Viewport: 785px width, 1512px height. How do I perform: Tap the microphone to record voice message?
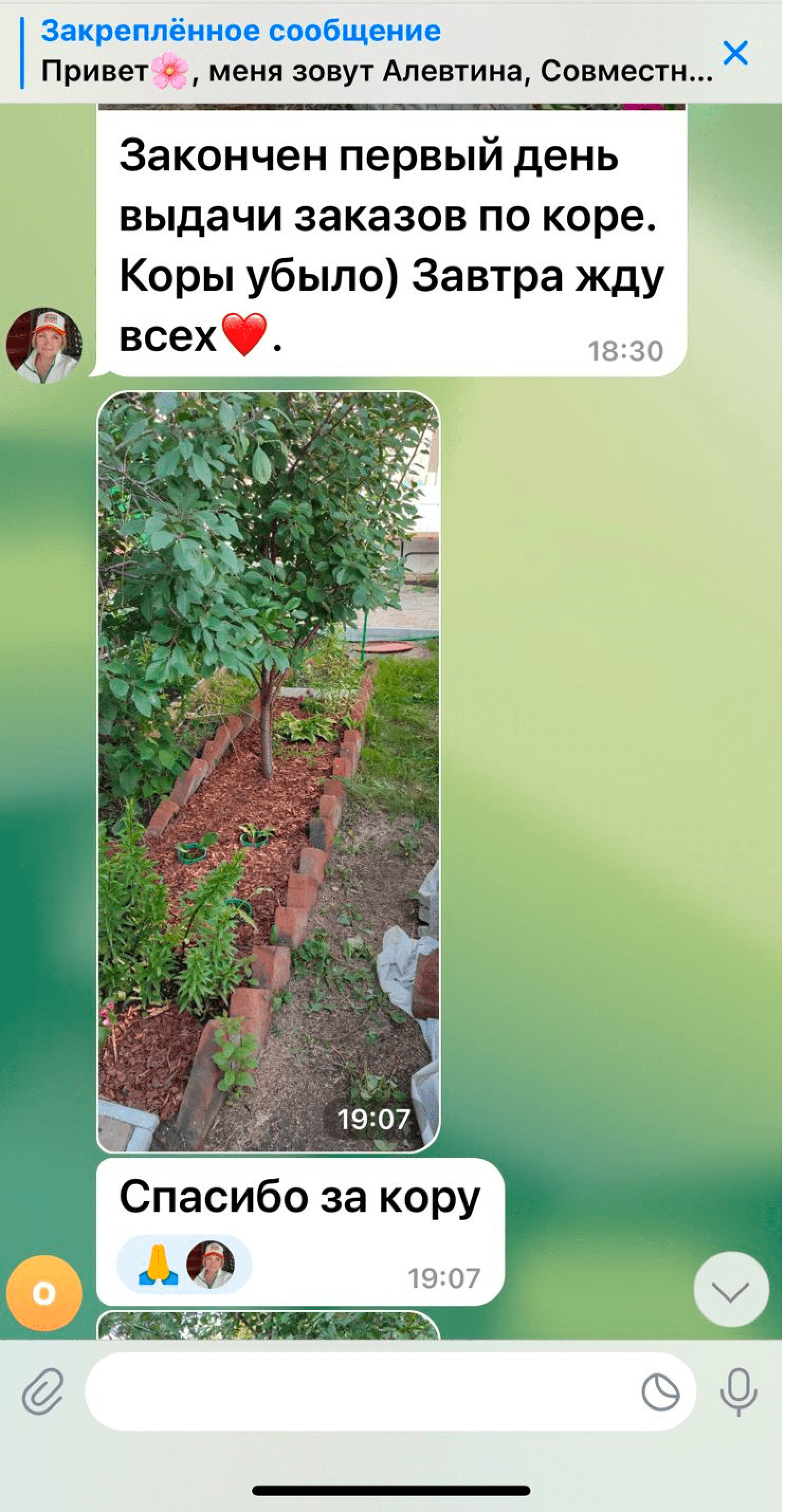[x=738, y=1391]
